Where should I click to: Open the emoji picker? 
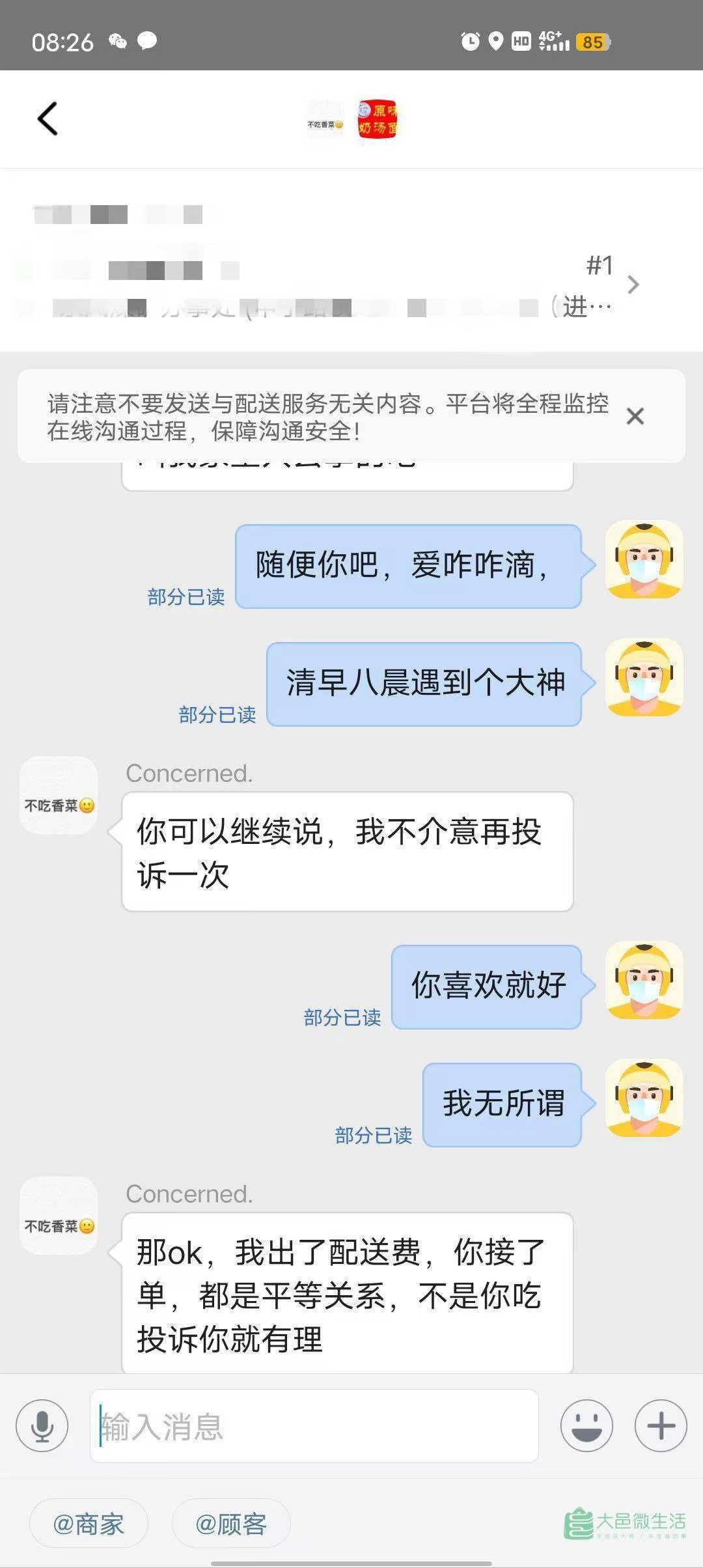pos(586,1426)
